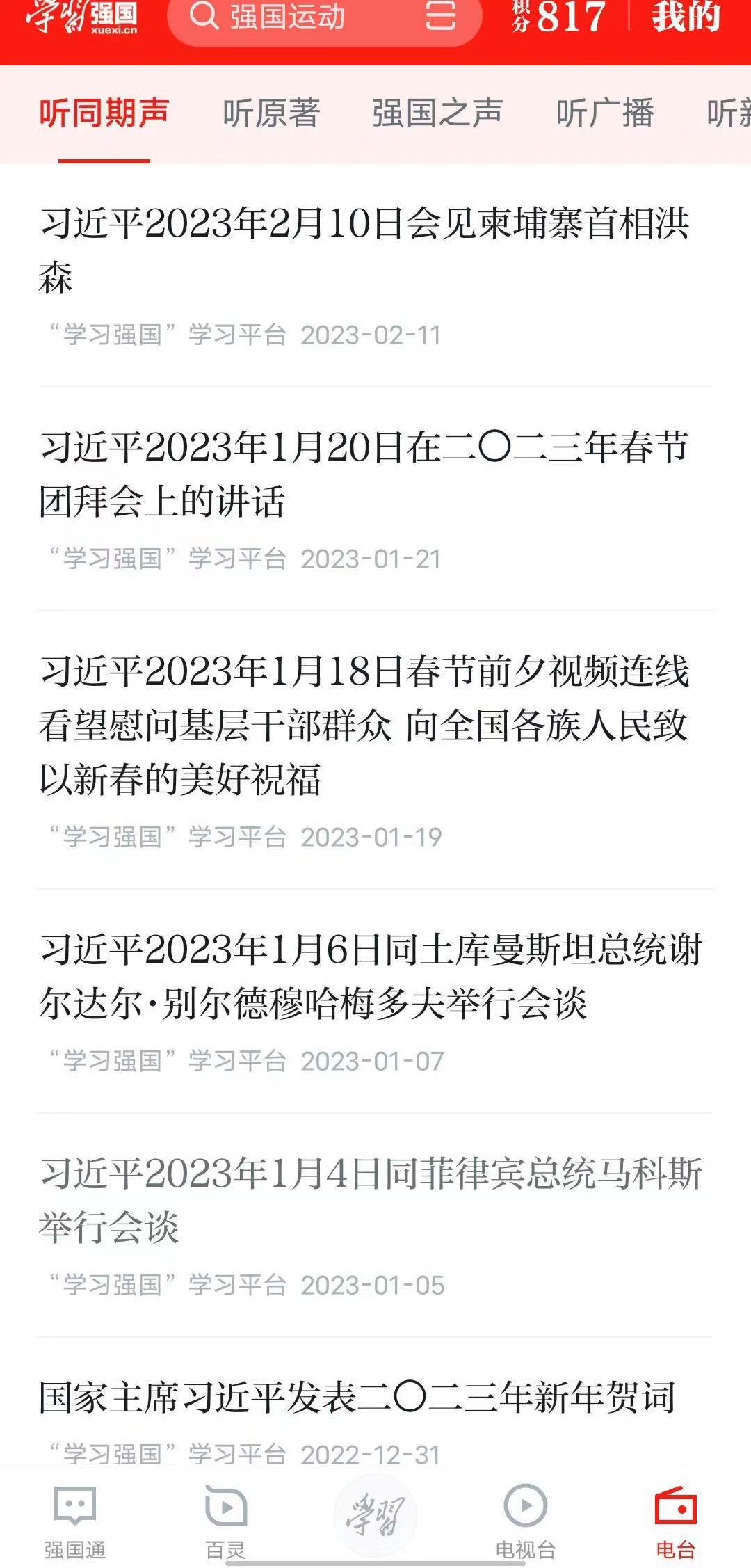This screenshot has height=1568, width=751.
Task: Switch to the 强国之声 tab
Action: [x=437, y=113]
